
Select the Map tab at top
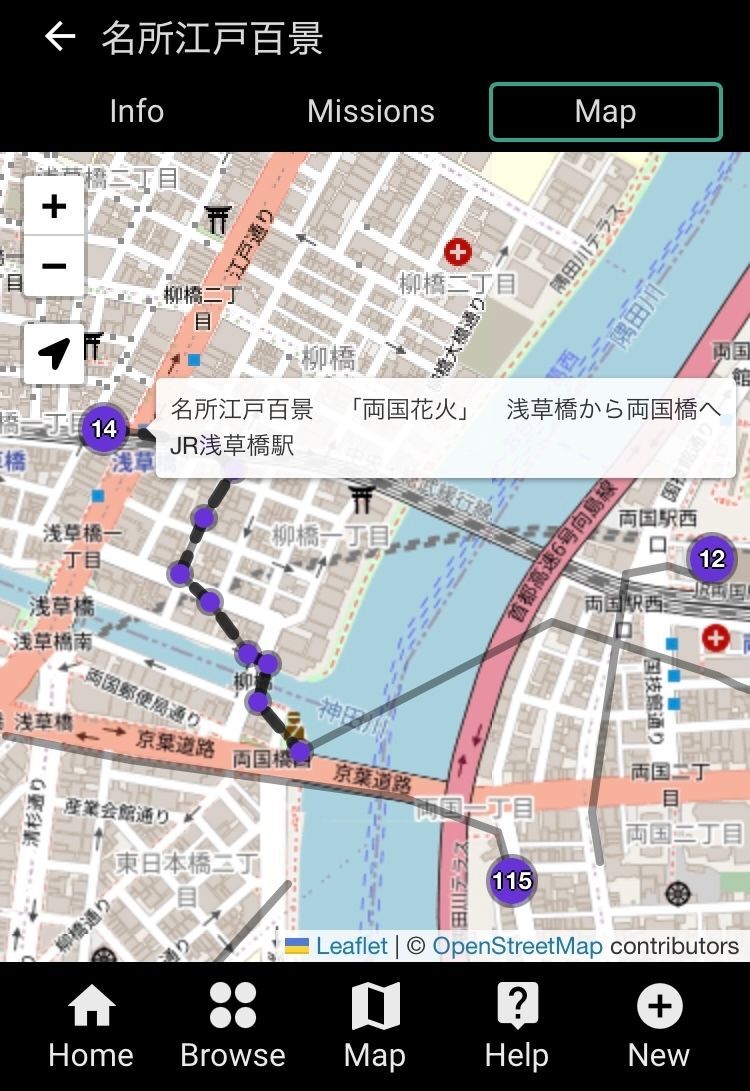pyautogui.click(x=605, y=111)
